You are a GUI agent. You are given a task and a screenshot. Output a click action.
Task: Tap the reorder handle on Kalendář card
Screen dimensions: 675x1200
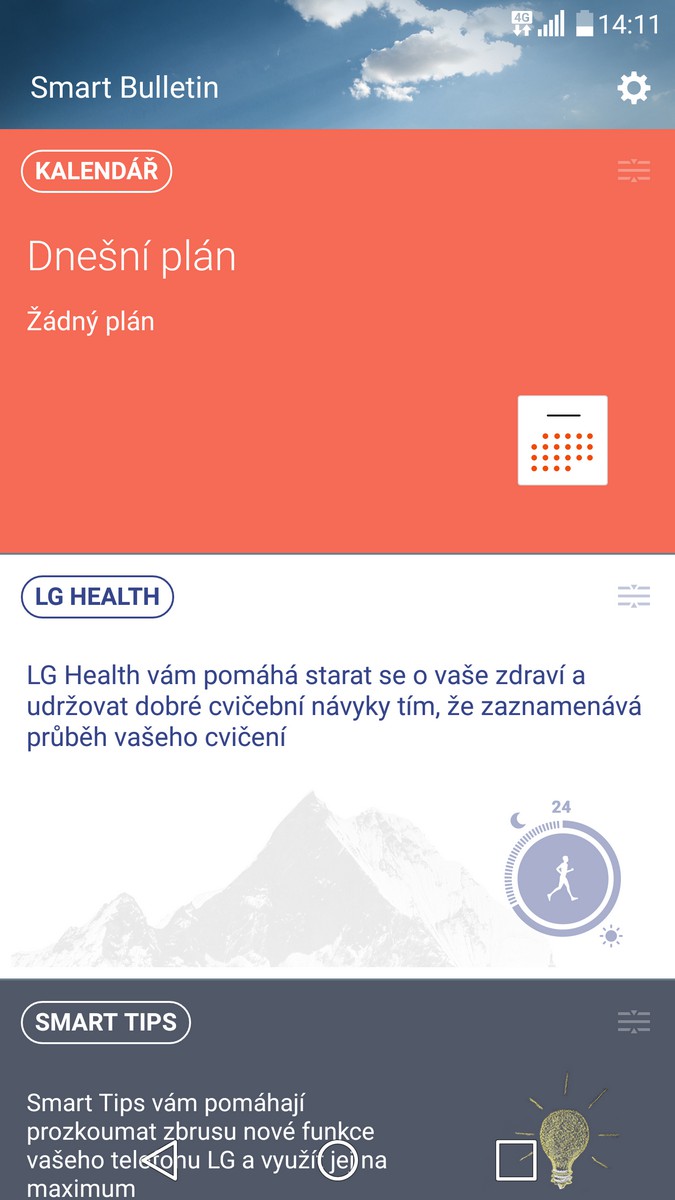pyautogui.click(x=634, y=172)
